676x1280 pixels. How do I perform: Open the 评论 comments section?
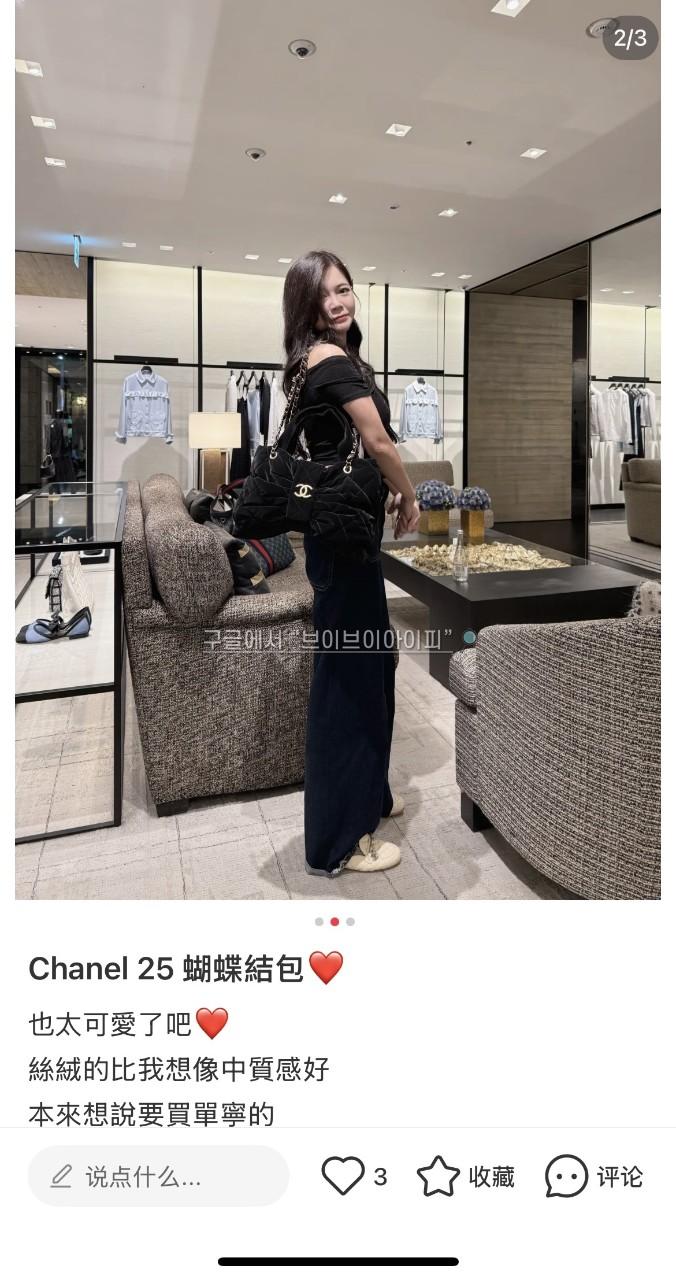click(x=567, y=1177)
